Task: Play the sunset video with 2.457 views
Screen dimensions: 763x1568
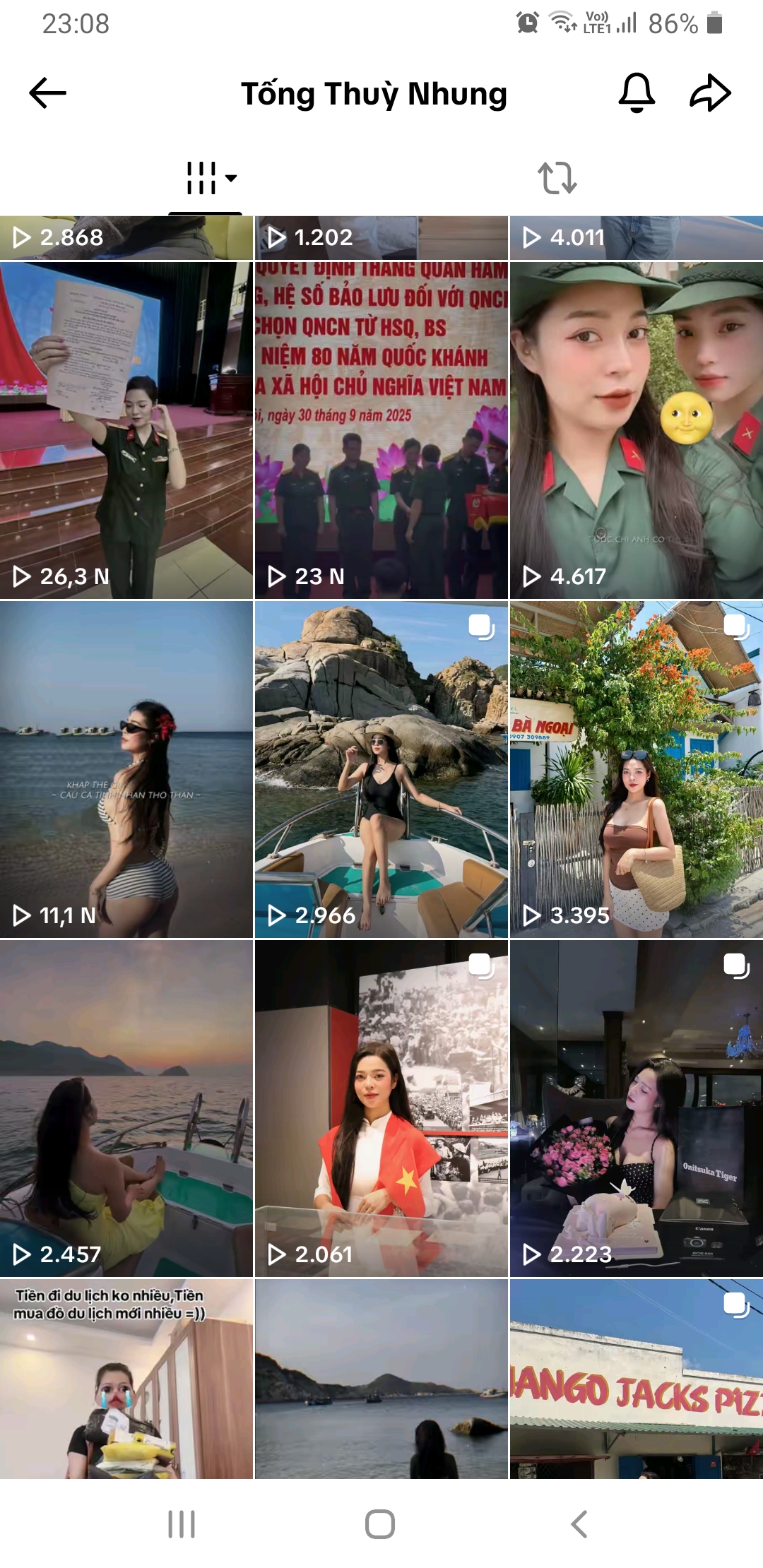Action: point(126,1109)
